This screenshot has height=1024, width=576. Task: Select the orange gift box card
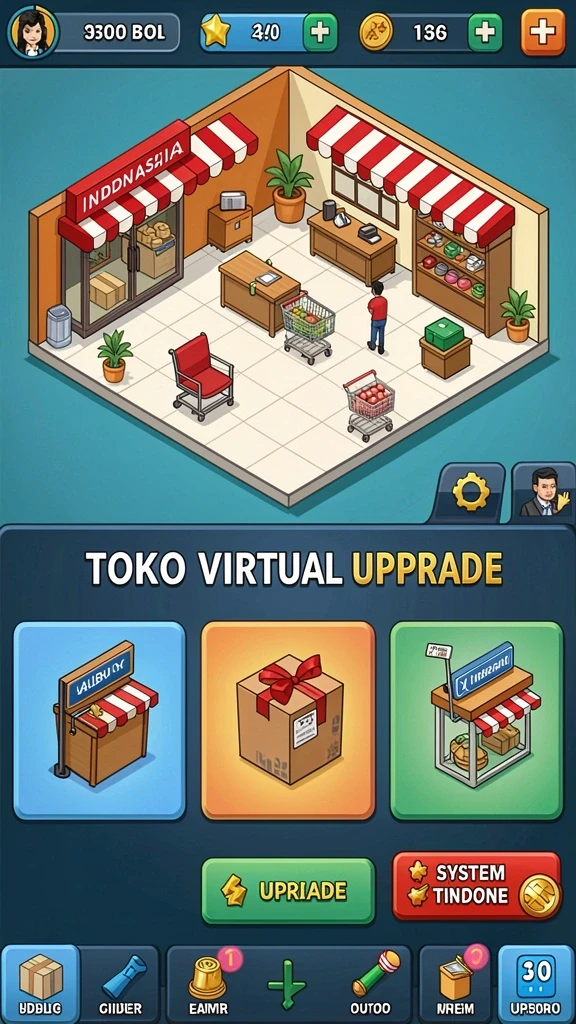[288, 720]
